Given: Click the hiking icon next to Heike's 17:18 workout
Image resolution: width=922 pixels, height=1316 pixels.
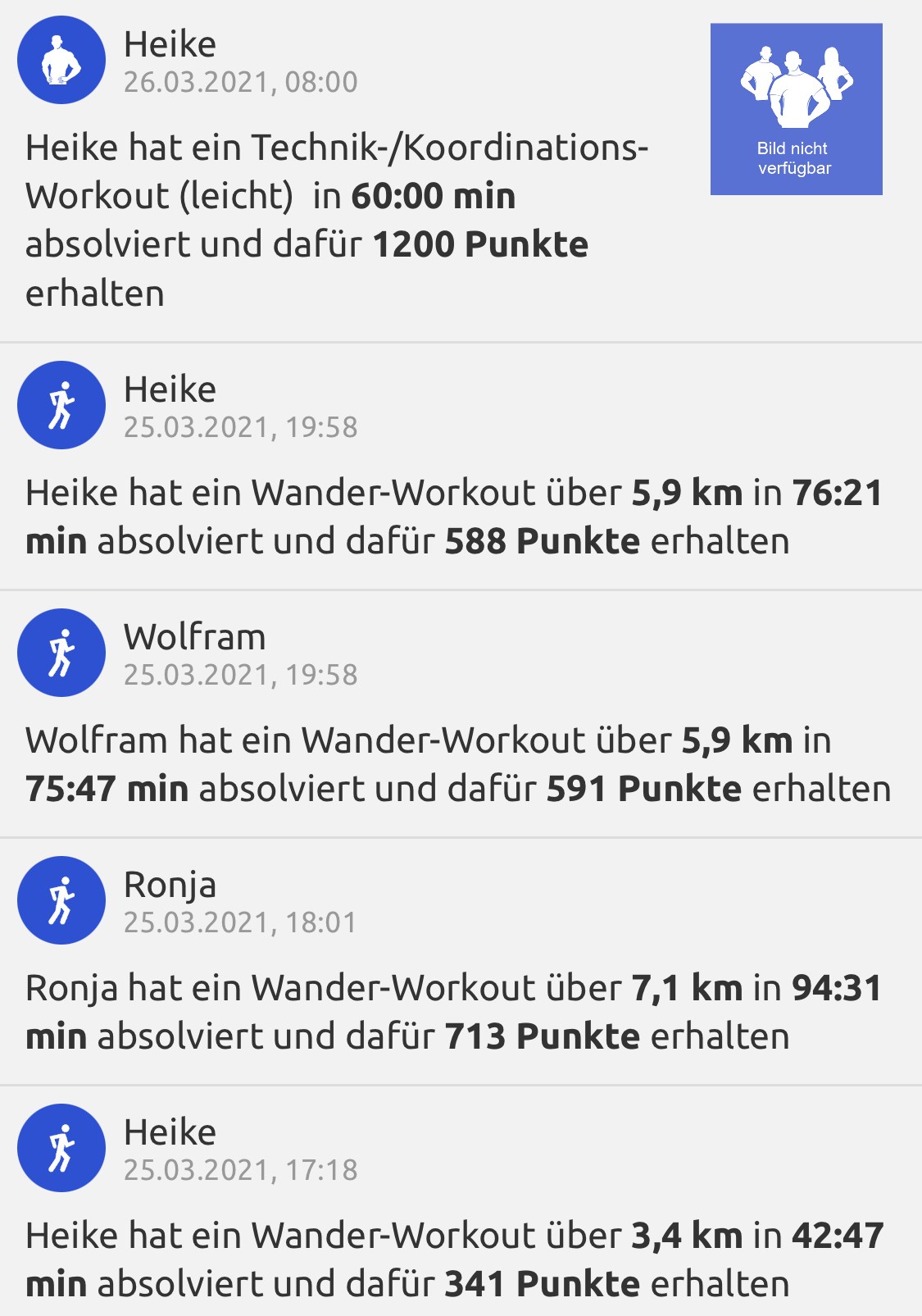Looking at the screenshot, I should (60, 1147).
